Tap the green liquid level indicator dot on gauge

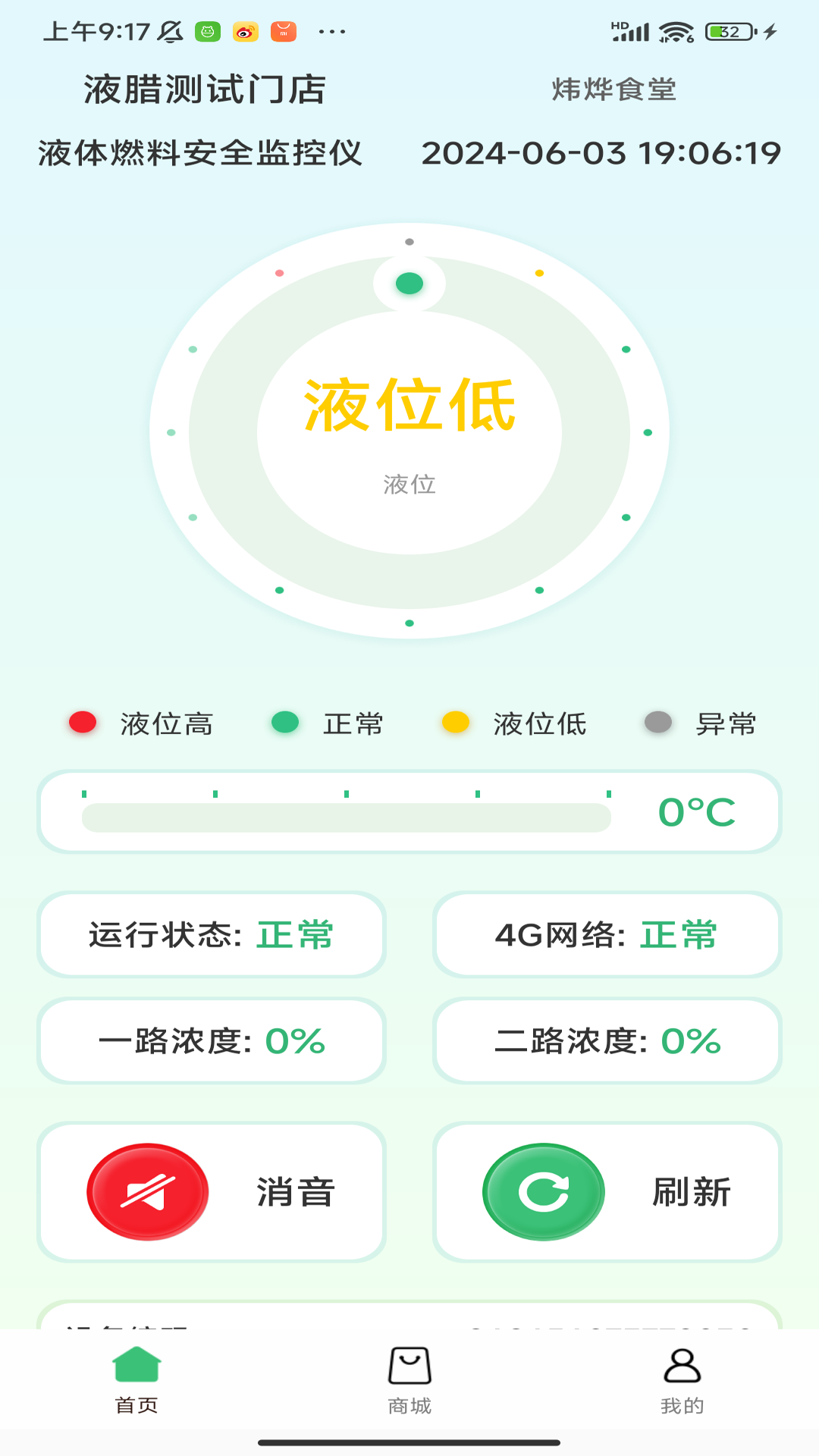408,284
